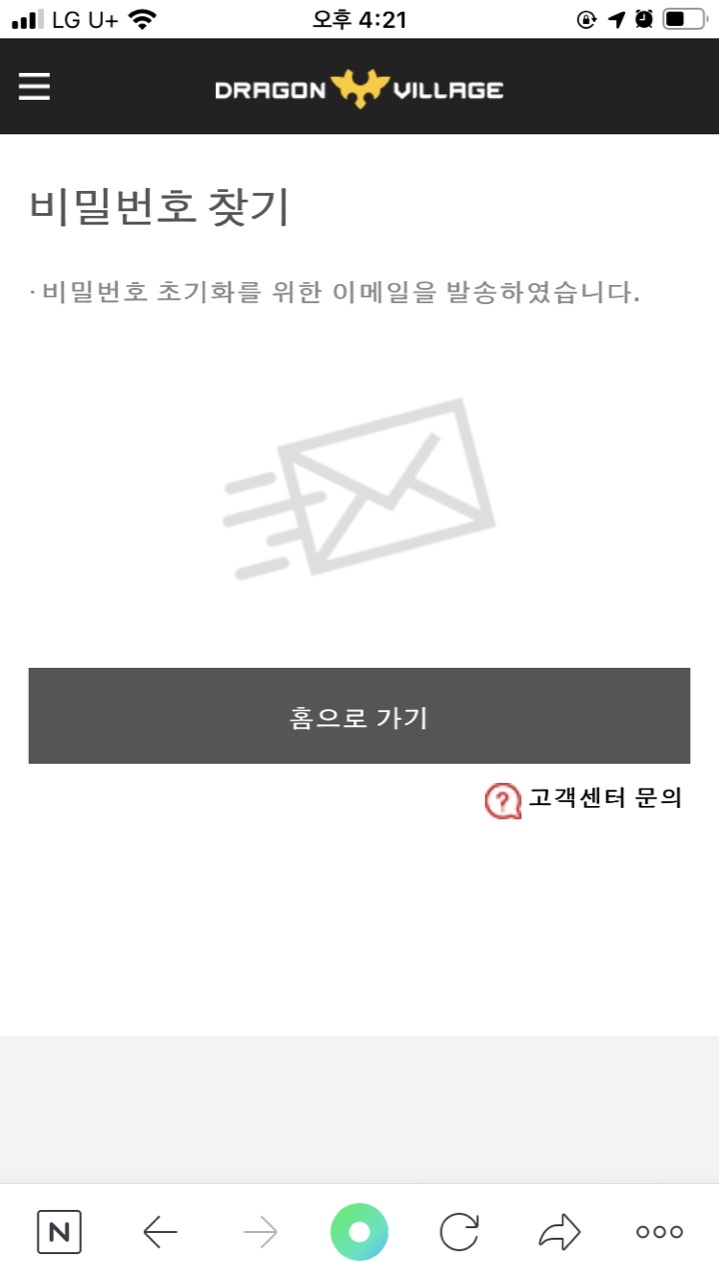Share this page
This screenshot has width=719, height=1280.
pos(559,1232)
